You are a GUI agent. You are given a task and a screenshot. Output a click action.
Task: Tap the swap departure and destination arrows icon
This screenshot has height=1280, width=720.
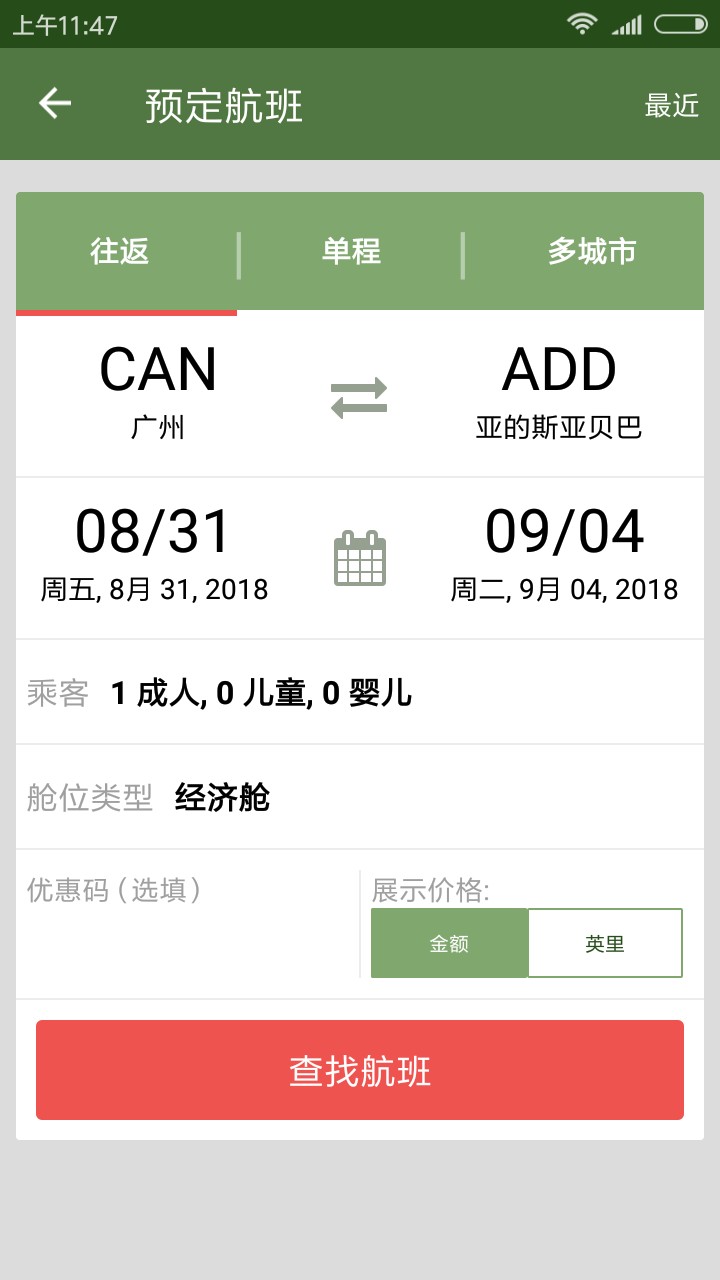point(360,393)
